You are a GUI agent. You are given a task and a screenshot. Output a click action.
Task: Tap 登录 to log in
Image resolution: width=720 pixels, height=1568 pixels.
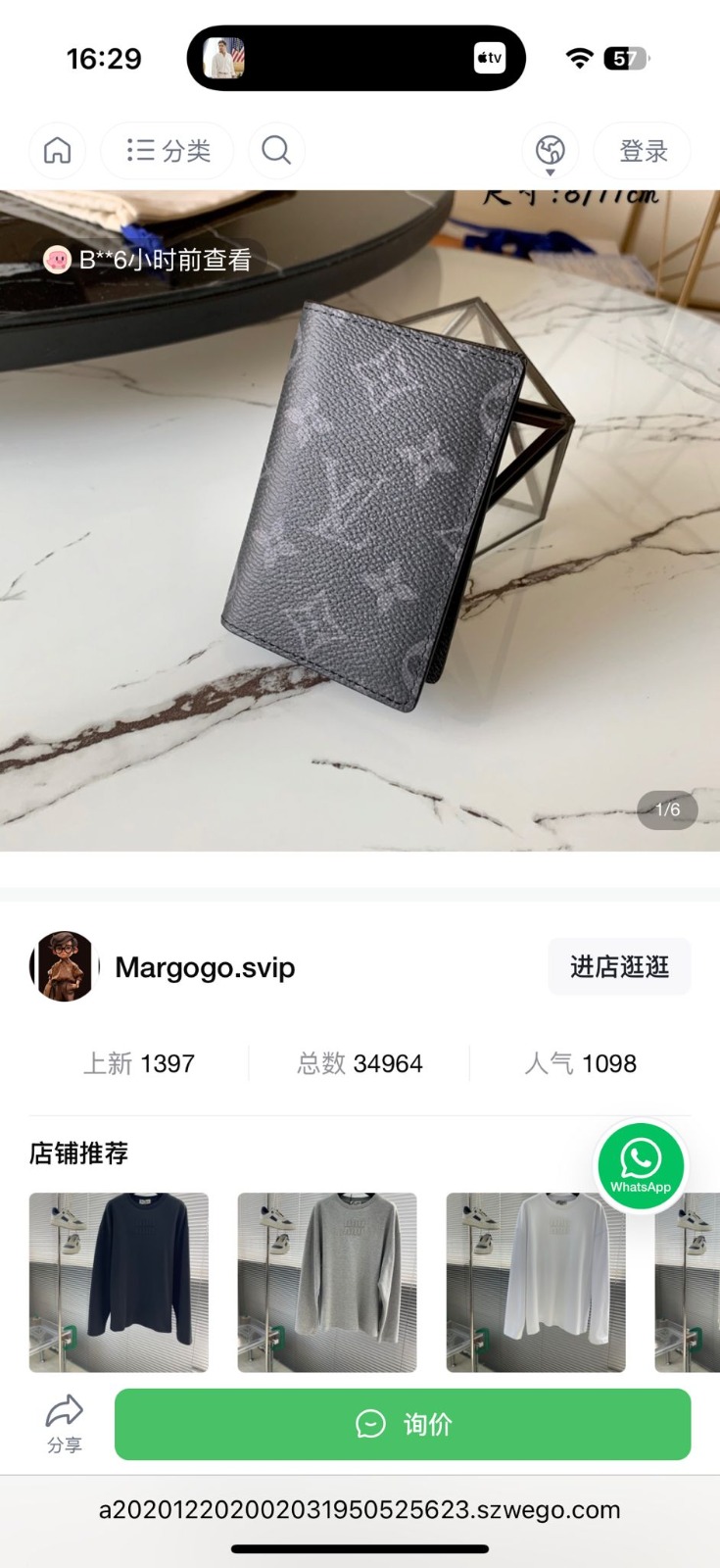pyautogui.click(x=643, y=151)
